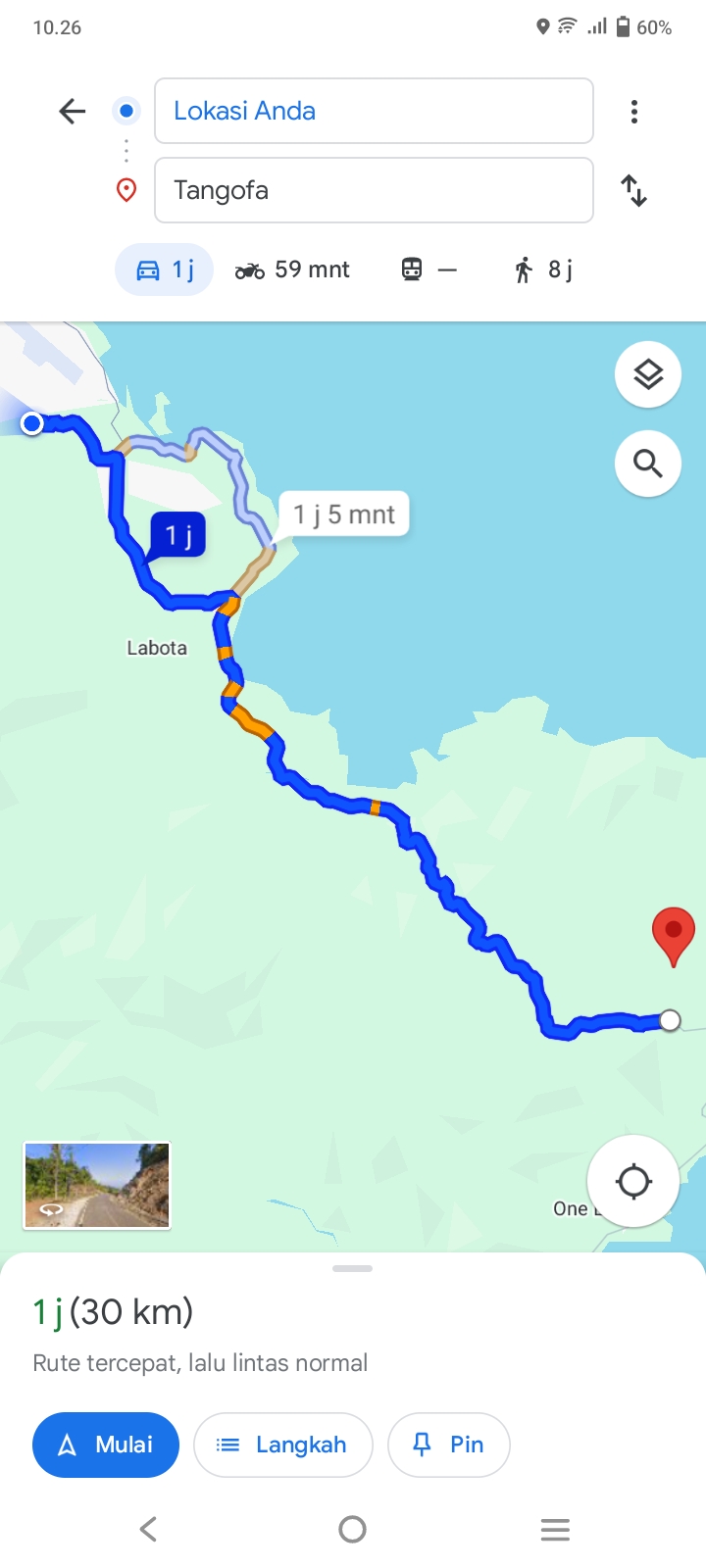
Task: Search along the route
Action: [x=648, y=463]
